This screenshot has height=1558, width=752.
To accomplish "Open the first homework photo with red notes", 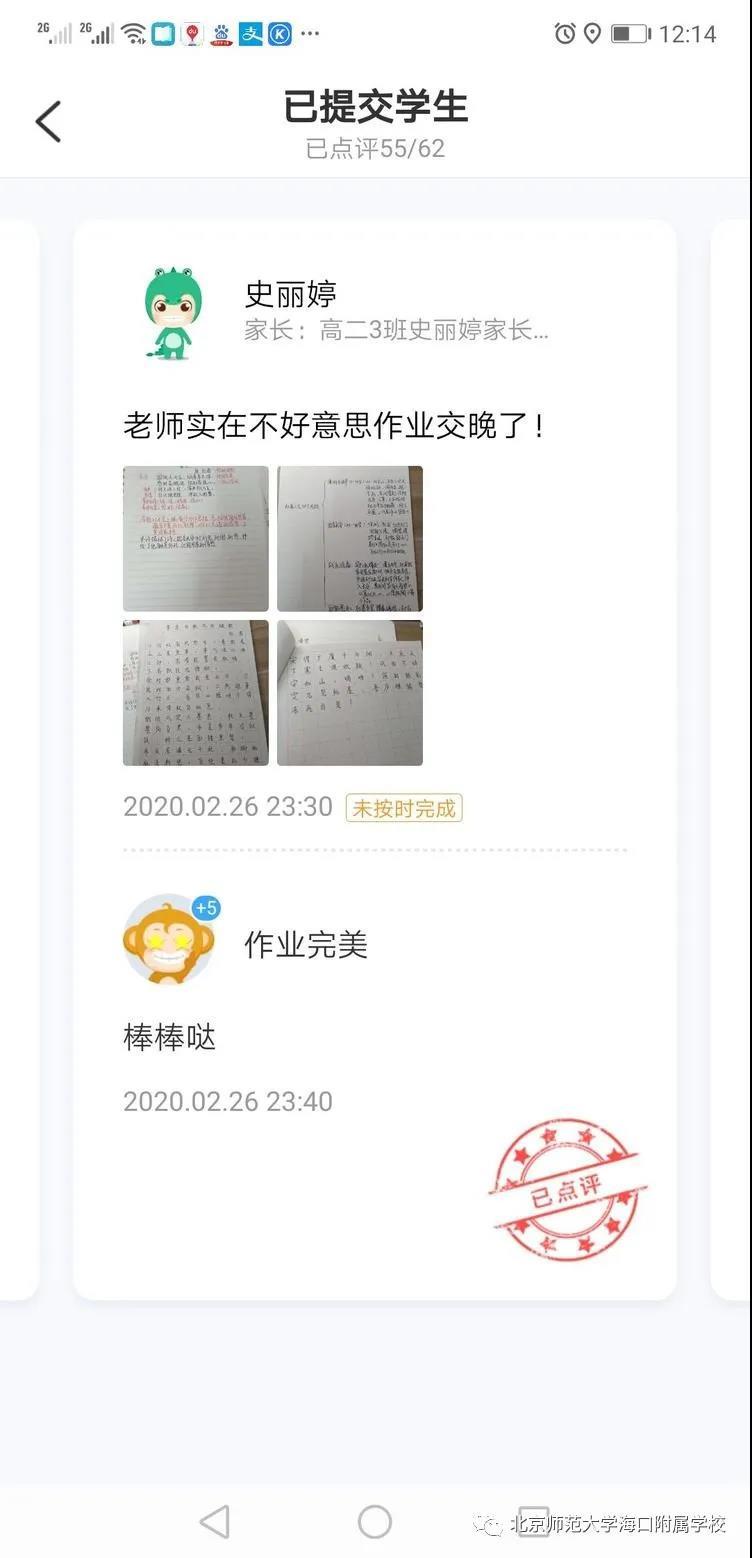I will (196, 538).
